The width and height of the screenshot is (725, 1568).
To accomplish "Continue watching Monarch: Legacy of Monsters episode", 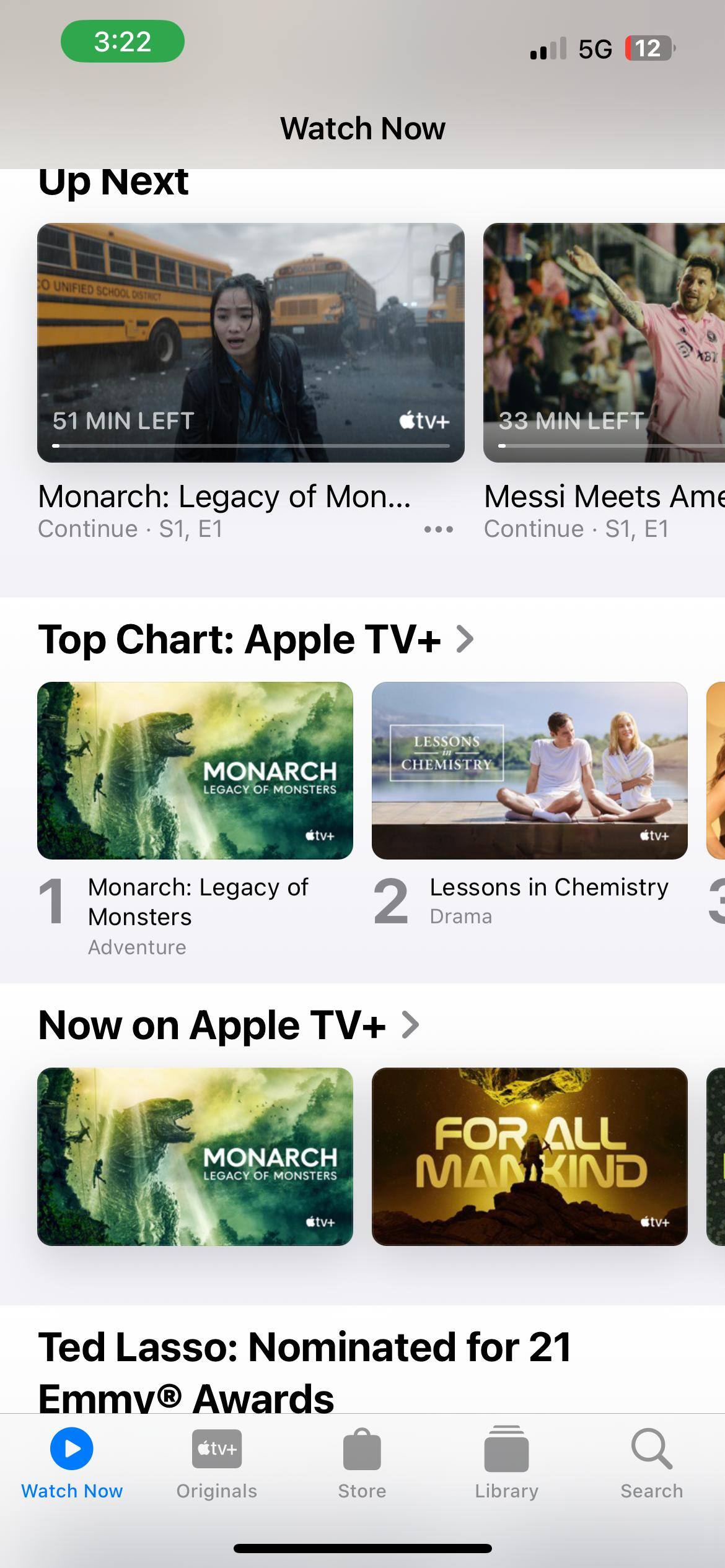I will coord(250,342).
